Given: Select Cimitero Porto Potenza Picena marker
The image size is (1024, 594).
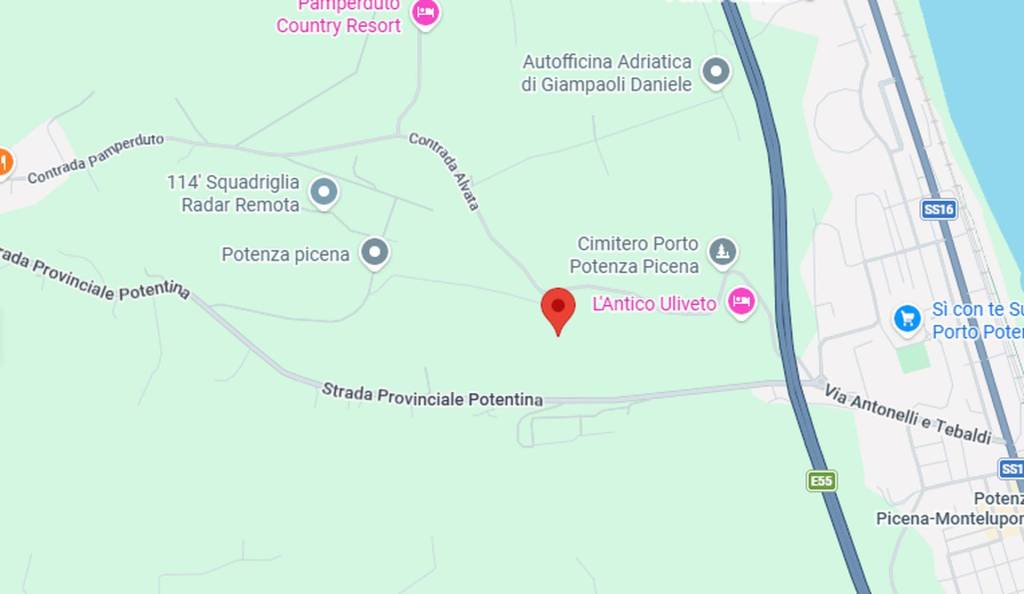Looking at the screenshot, I should click(x=722, y=251).
